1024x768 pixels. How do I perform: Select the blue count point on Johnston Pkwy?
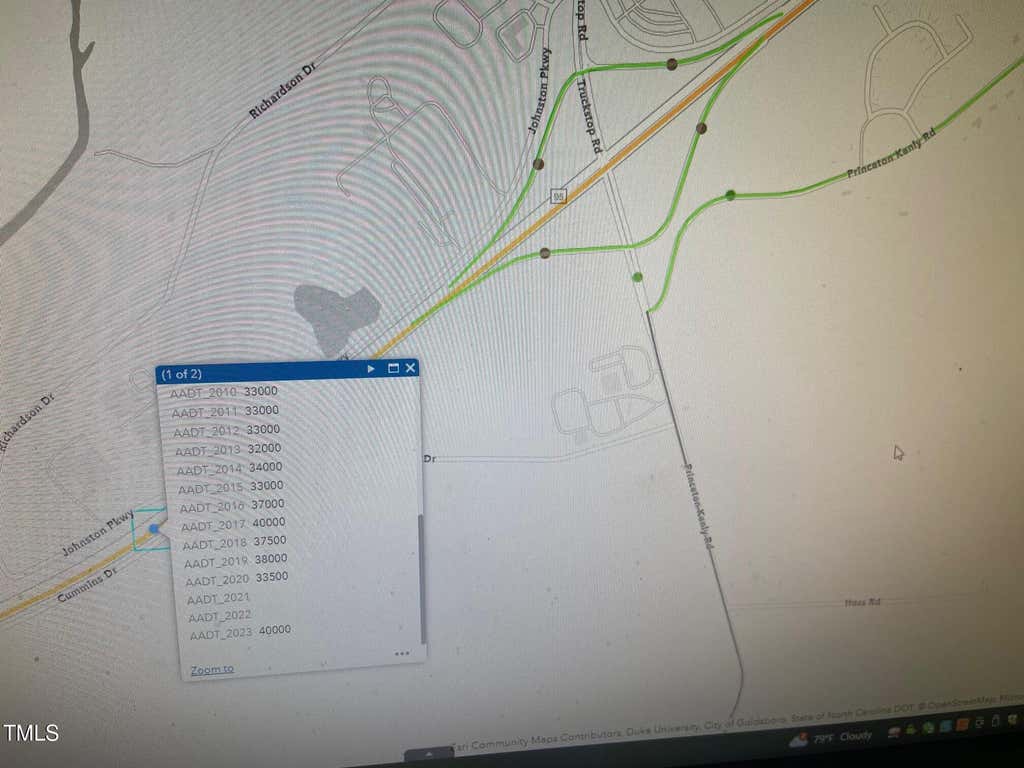pyautogui.click(x=154, y=529)
